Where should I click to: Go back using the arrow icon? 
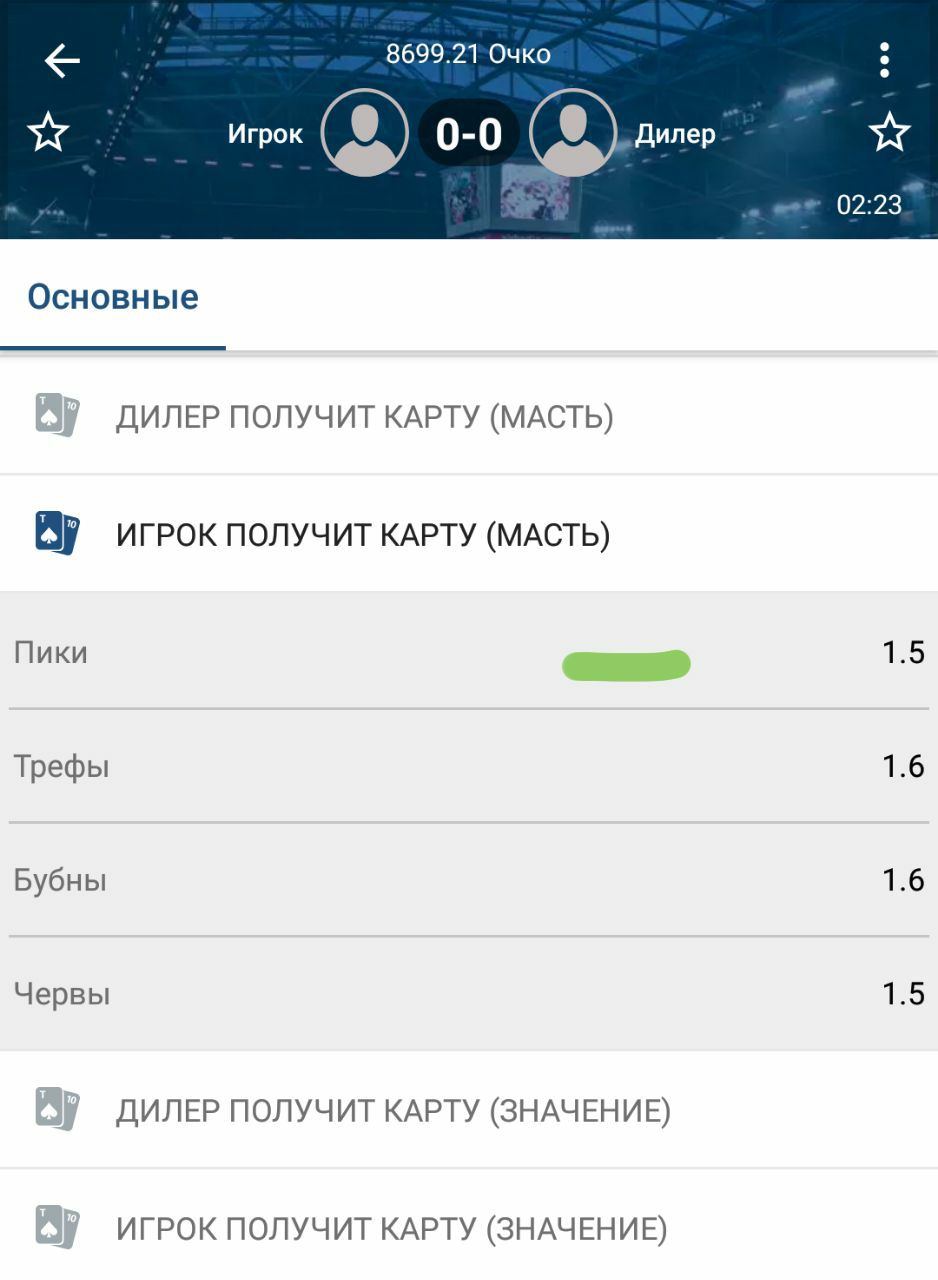pyautogui.click(x=62, y=61)
